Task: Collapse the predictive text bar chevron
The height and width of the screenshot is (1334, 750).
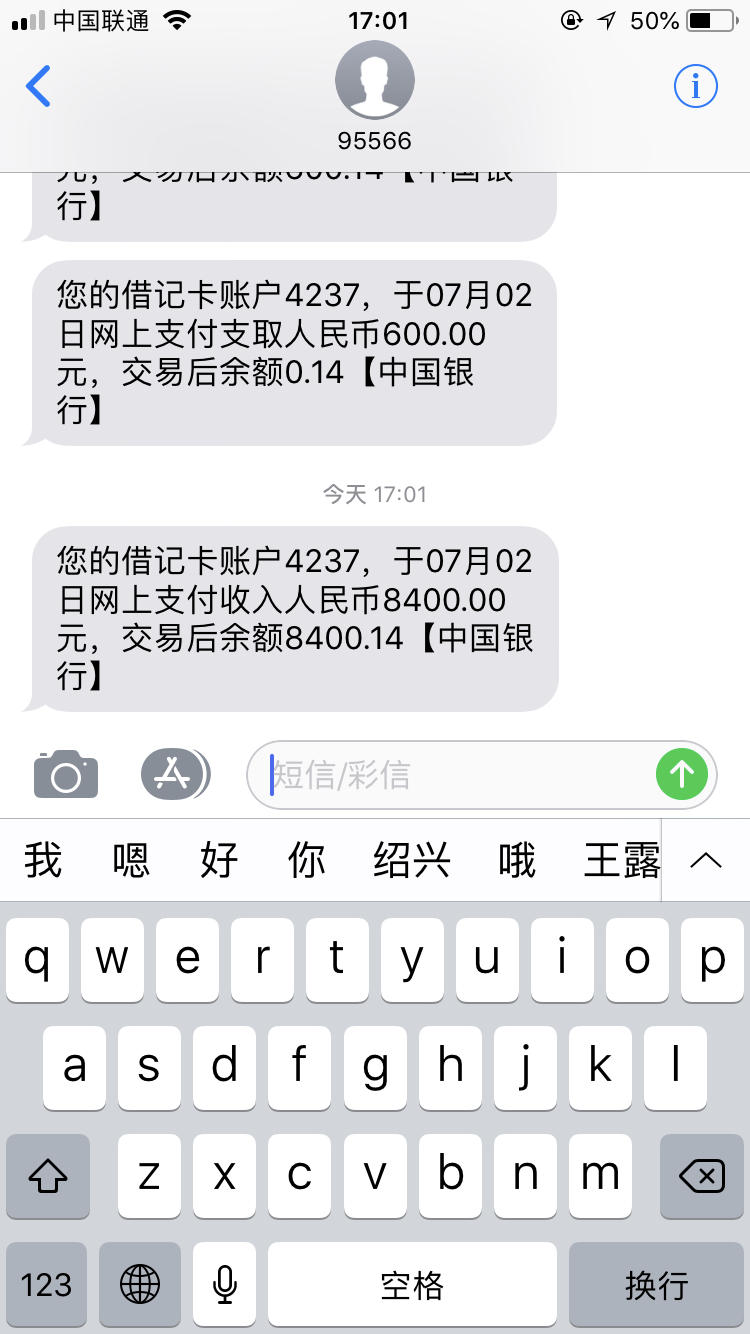Action: click(706, 860)
